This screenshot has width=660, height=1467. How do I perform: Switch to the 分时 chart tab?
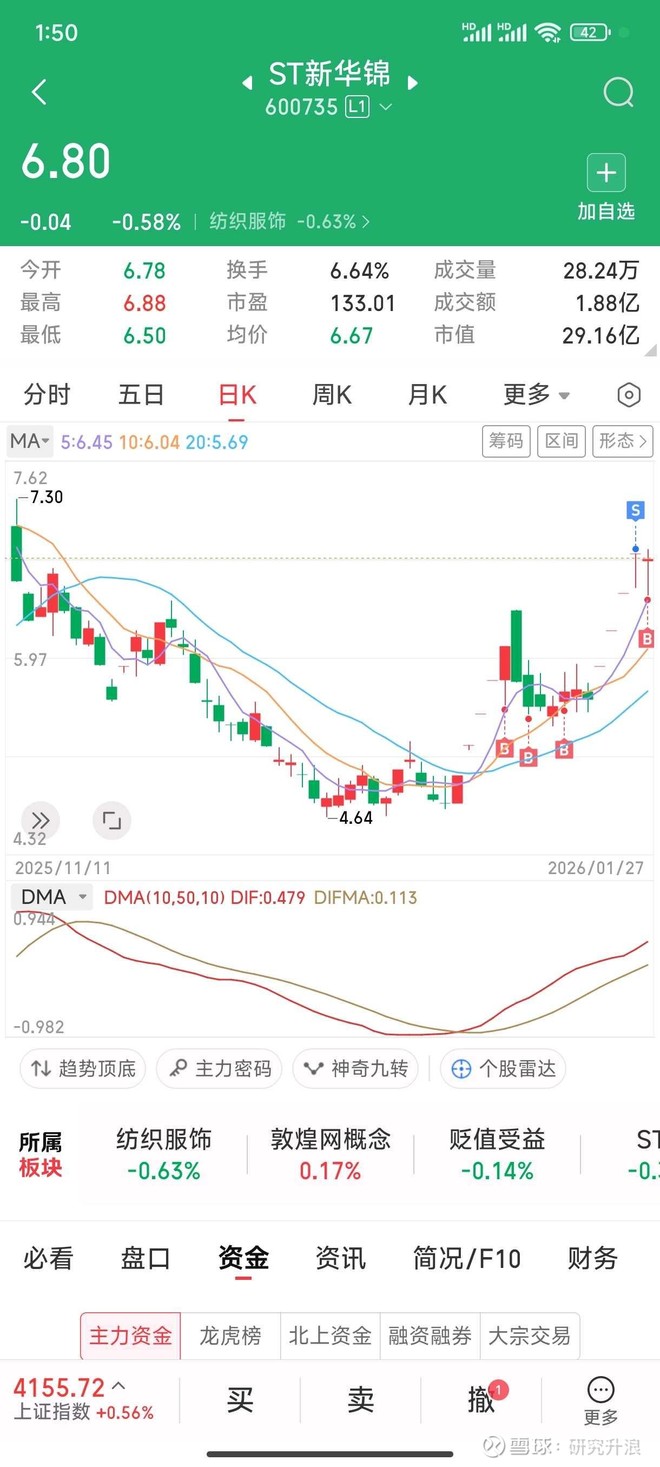tap(47, 395)
